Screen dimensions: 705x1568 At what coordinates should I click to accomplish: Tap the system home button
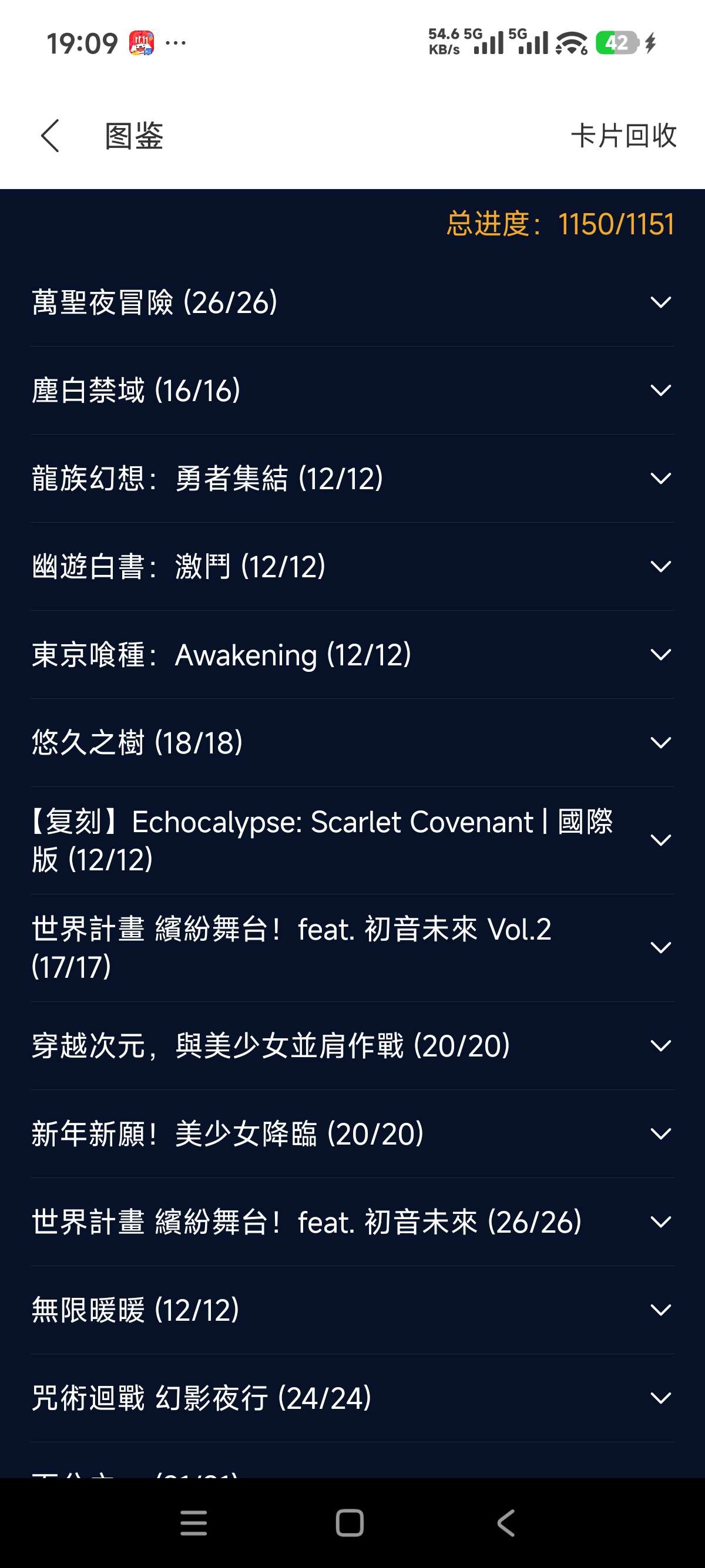pos(350,1523)
